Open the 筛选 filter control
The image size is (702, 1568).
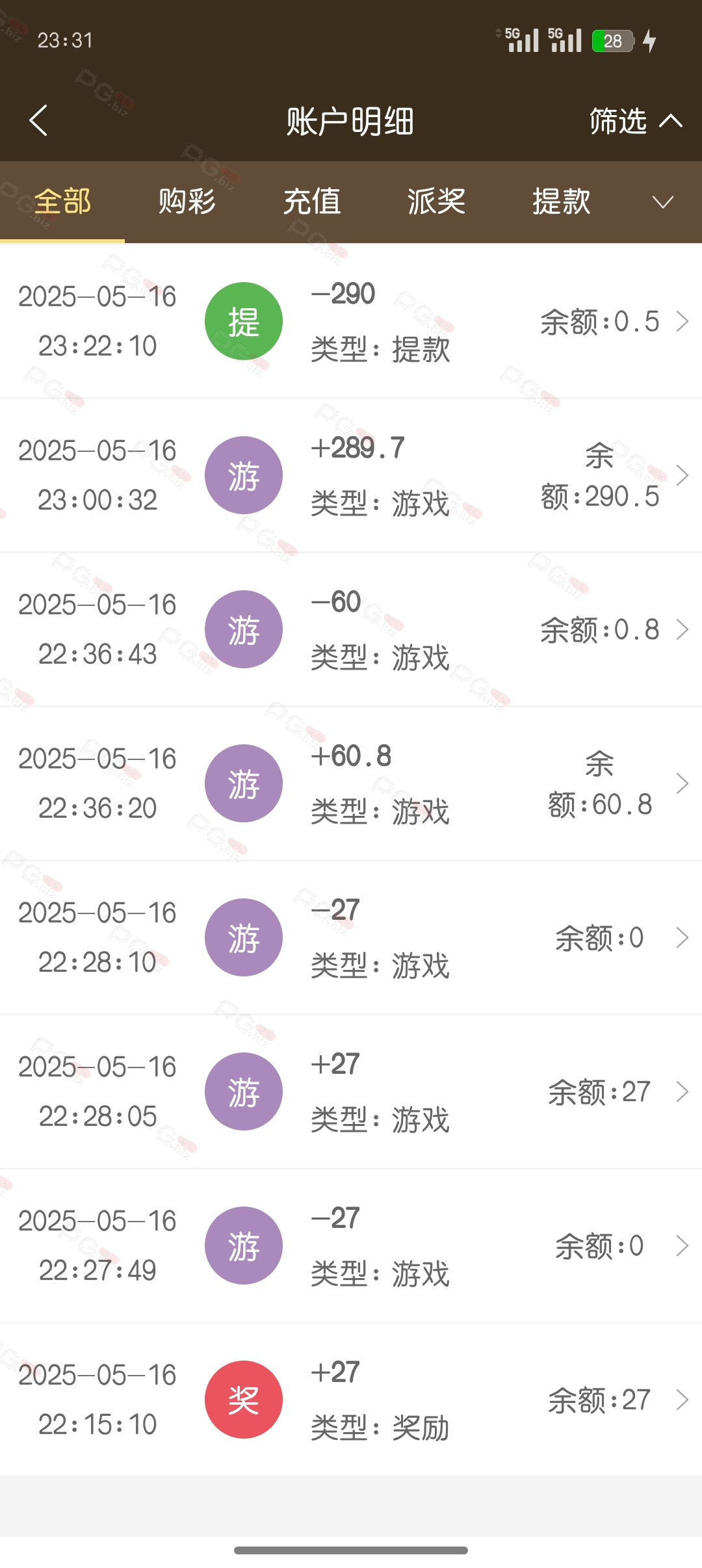(x=635, y=121)
